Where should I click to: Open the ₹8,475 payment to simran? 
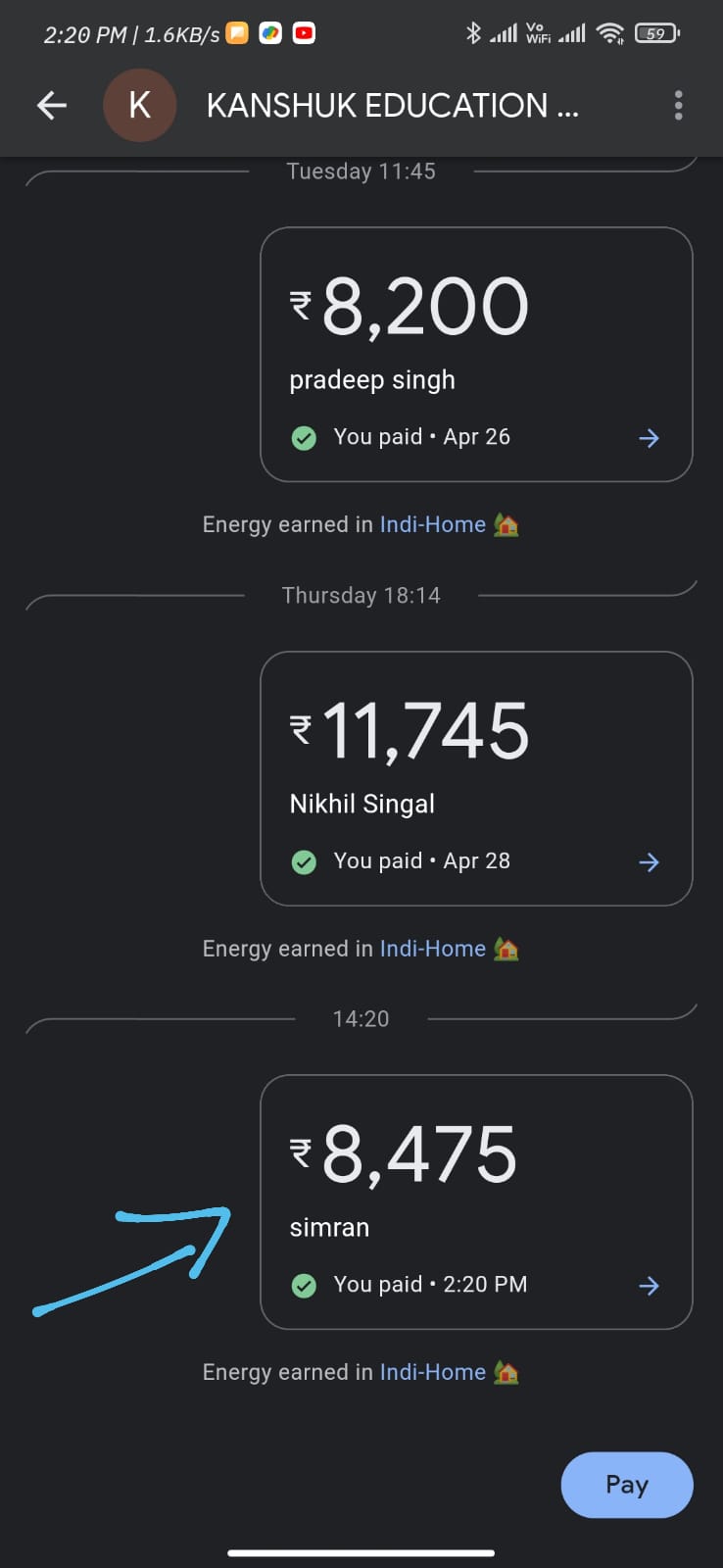pos(476,1202)
